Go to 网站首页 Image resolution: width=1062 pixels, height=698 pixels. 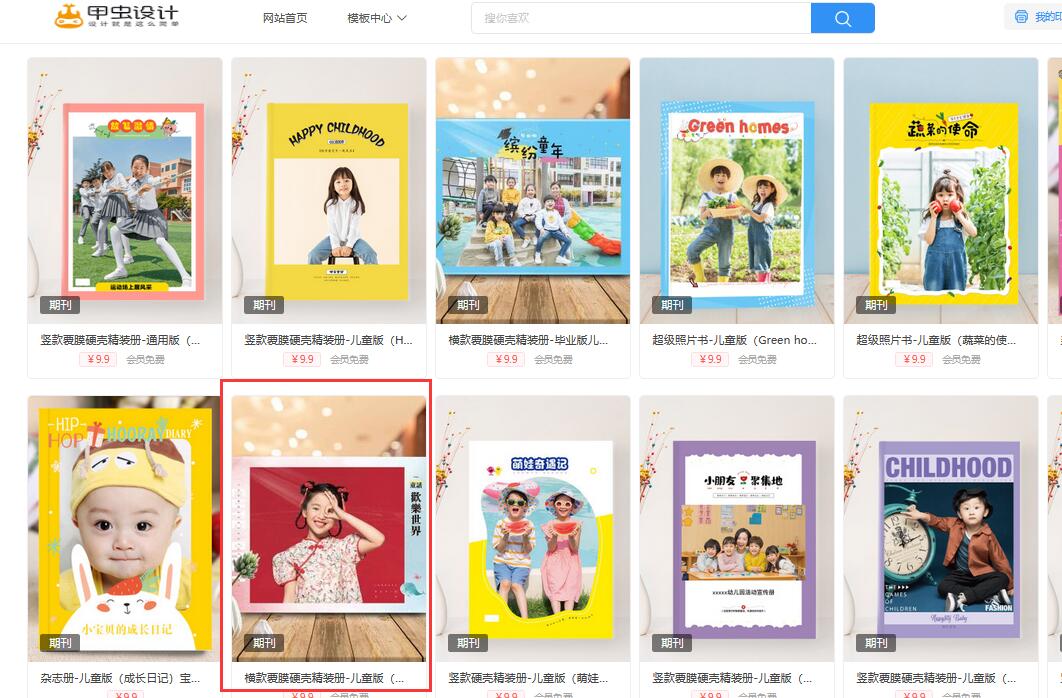285,18
